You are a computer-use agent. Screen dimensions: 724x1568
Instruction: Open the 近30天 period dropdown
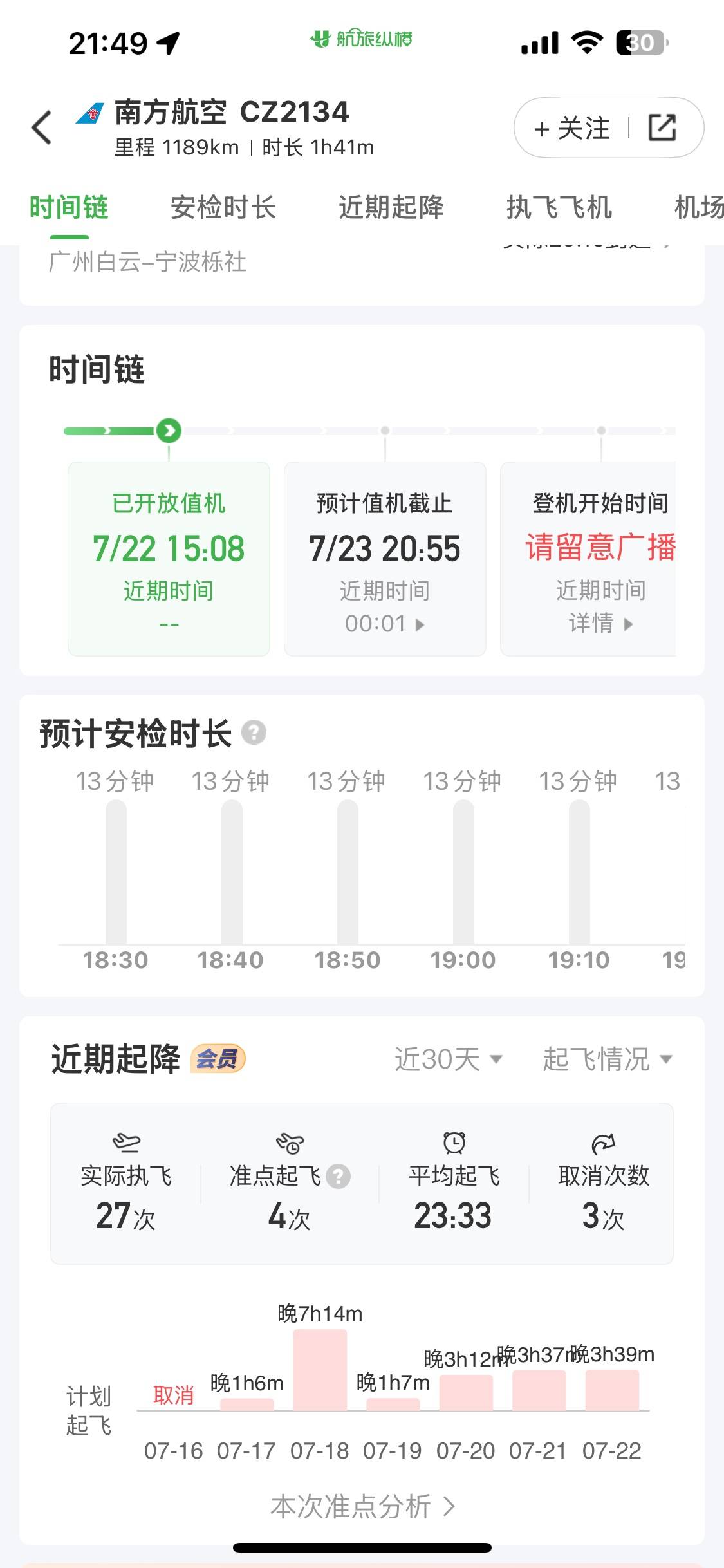449,1059
